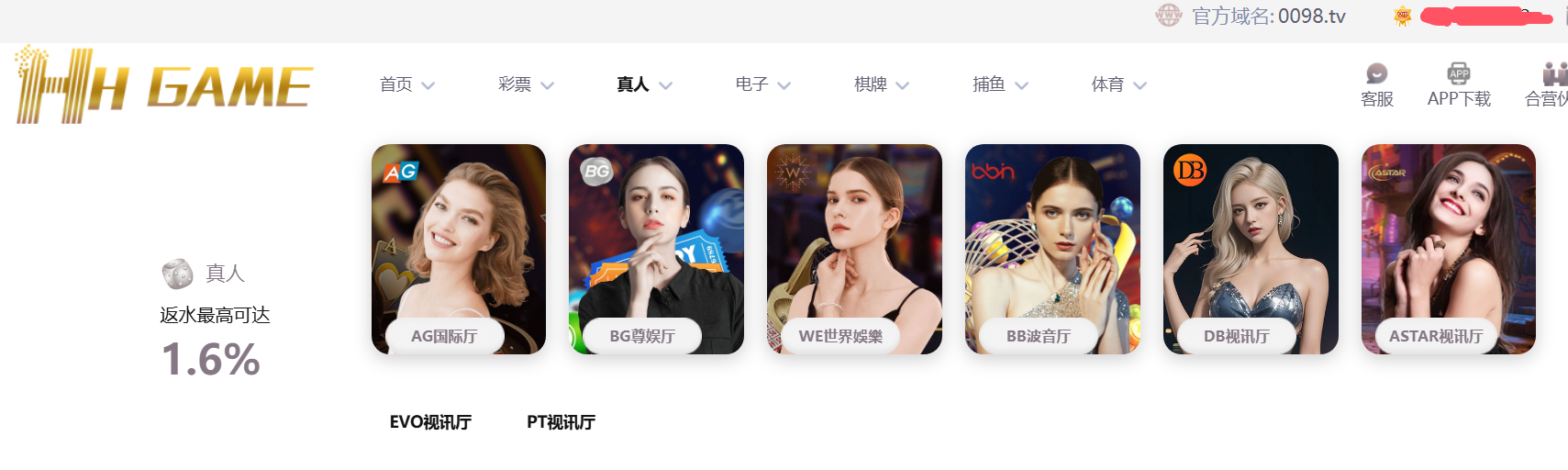Open the AG国际厅 card

458,249
